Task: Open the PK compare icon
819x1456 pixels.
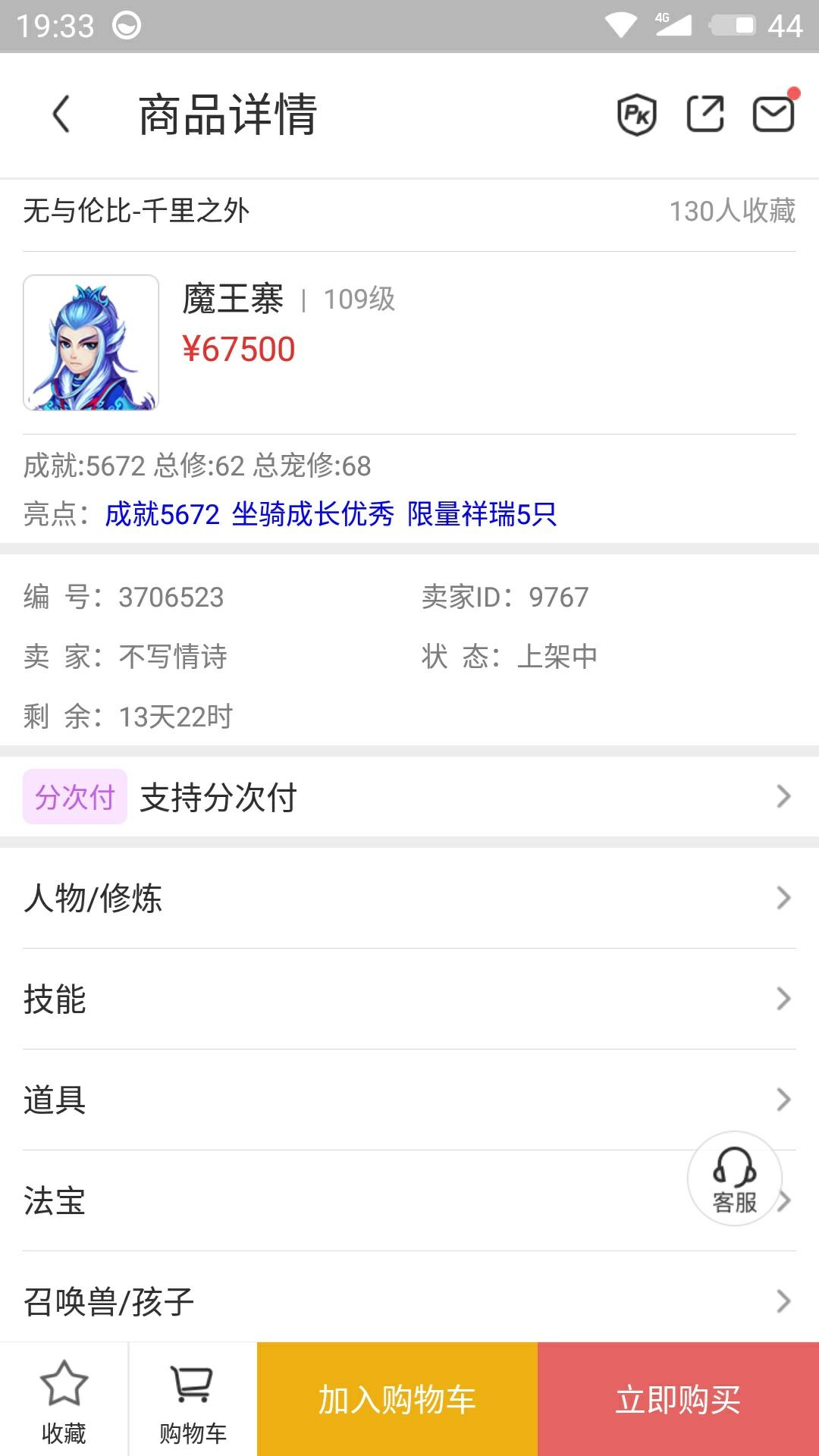Action: click(636, 115)
